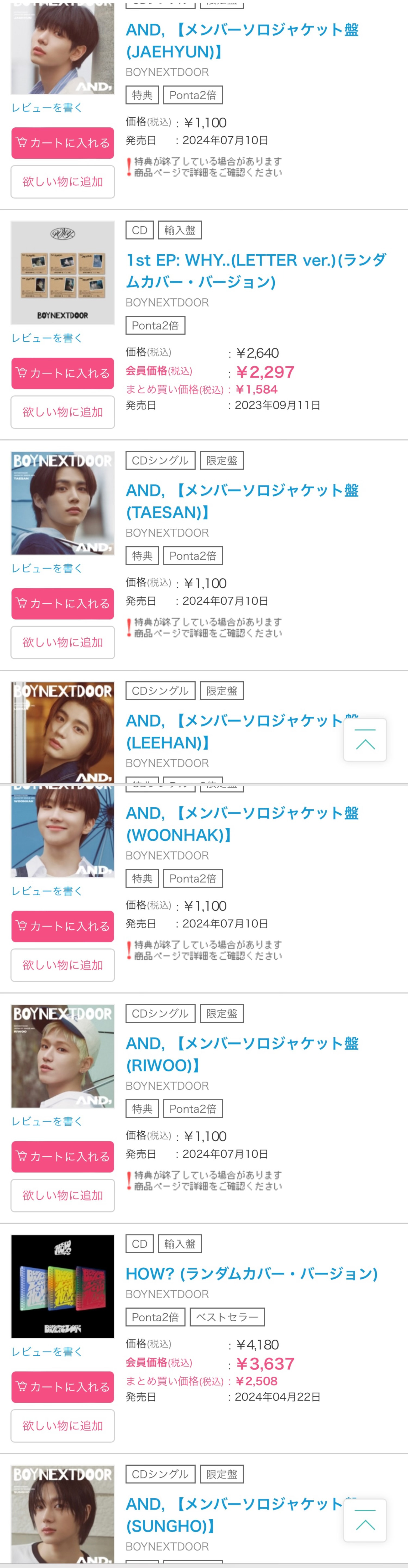Add WHY.. LETTER ver. to cart
This screenshot has height=1568, width=408.
pyautogui.click(x=63, y=373)
